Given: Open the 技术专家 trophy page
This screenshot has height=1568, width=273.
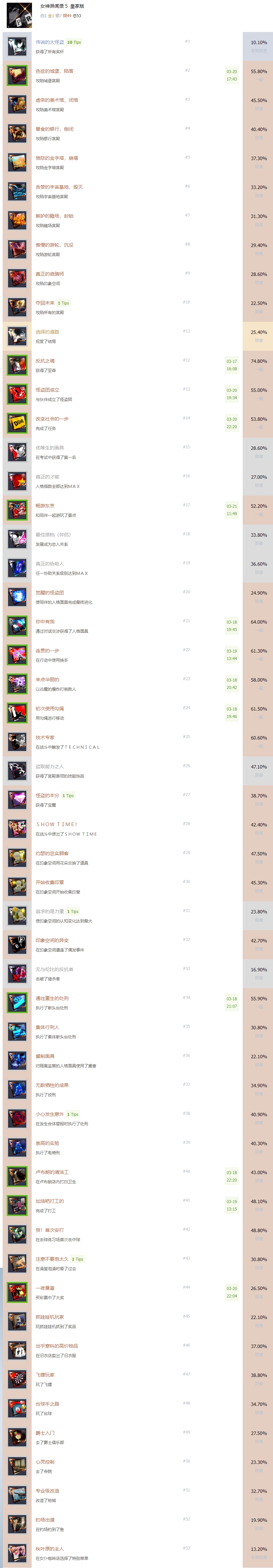Looking at the screenshot, I should [x=45, y=737].
